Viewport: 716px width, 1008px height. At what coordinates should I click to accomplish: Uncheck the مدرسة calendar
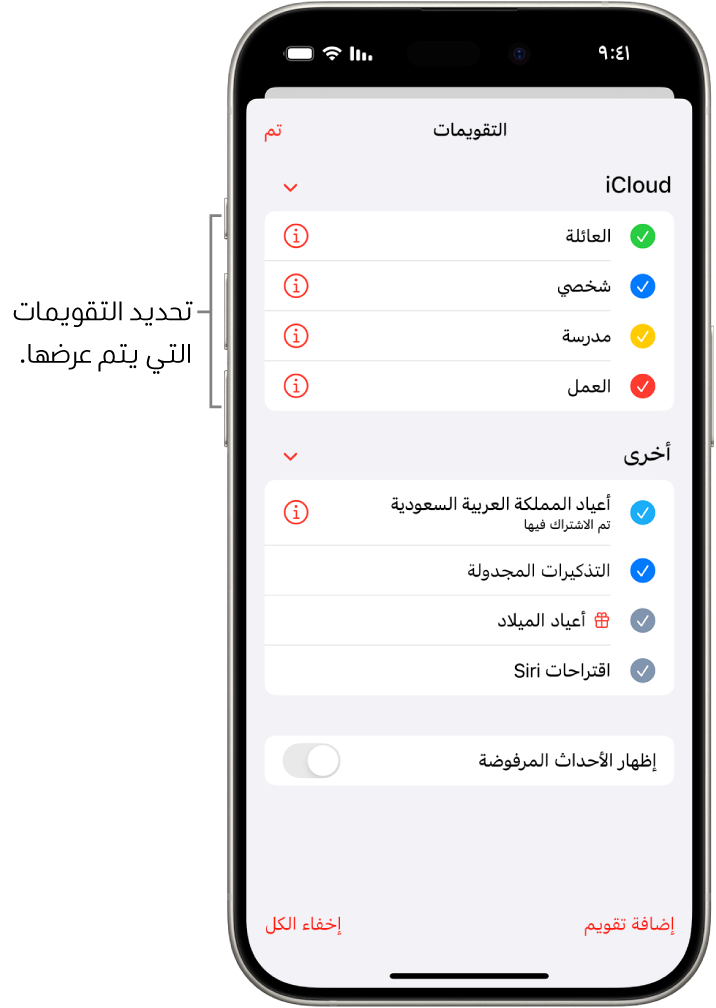pos(643,336)
